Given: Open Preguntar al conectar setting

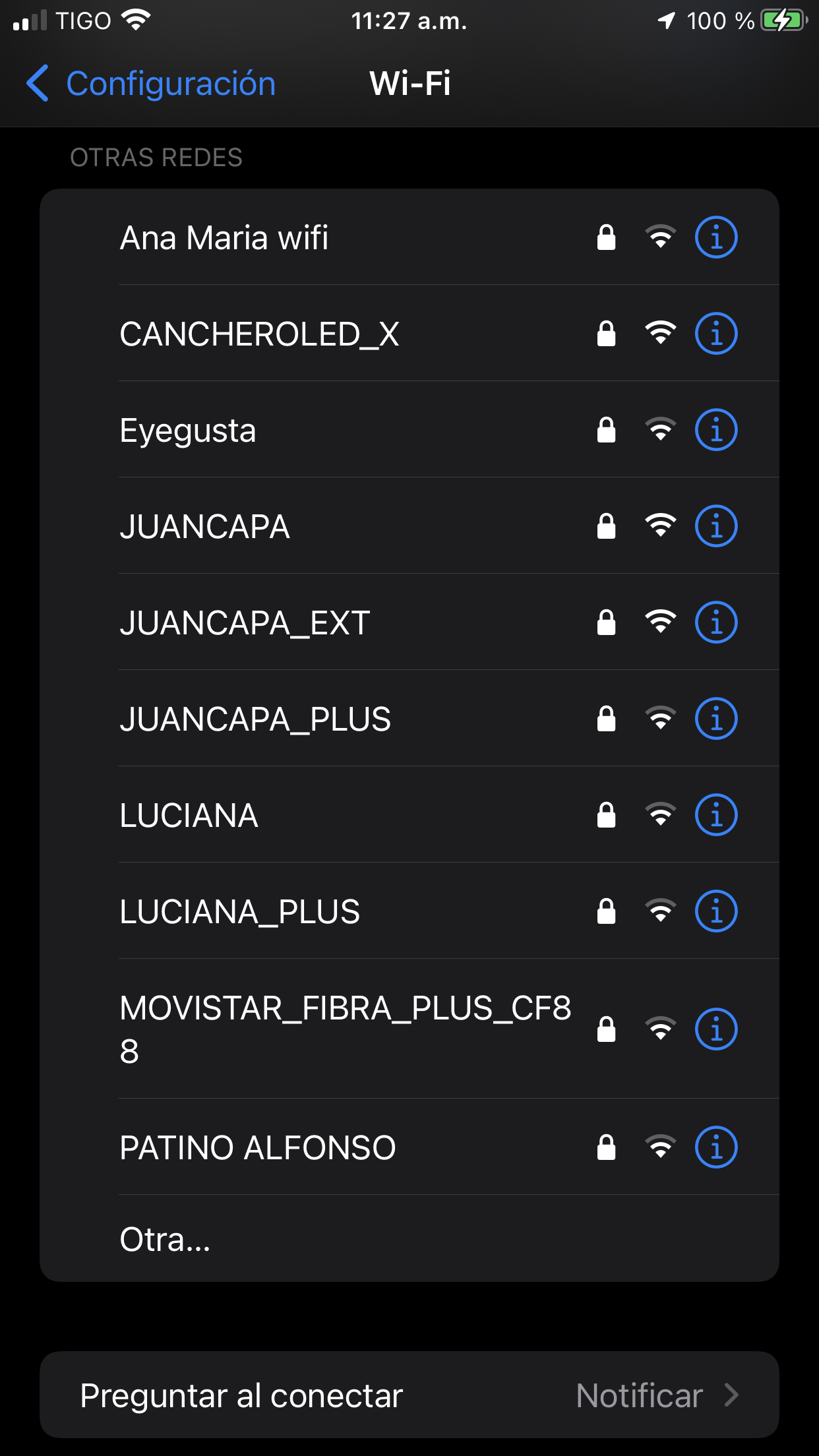Looking at the screenshot, I should coord(409,1395).
